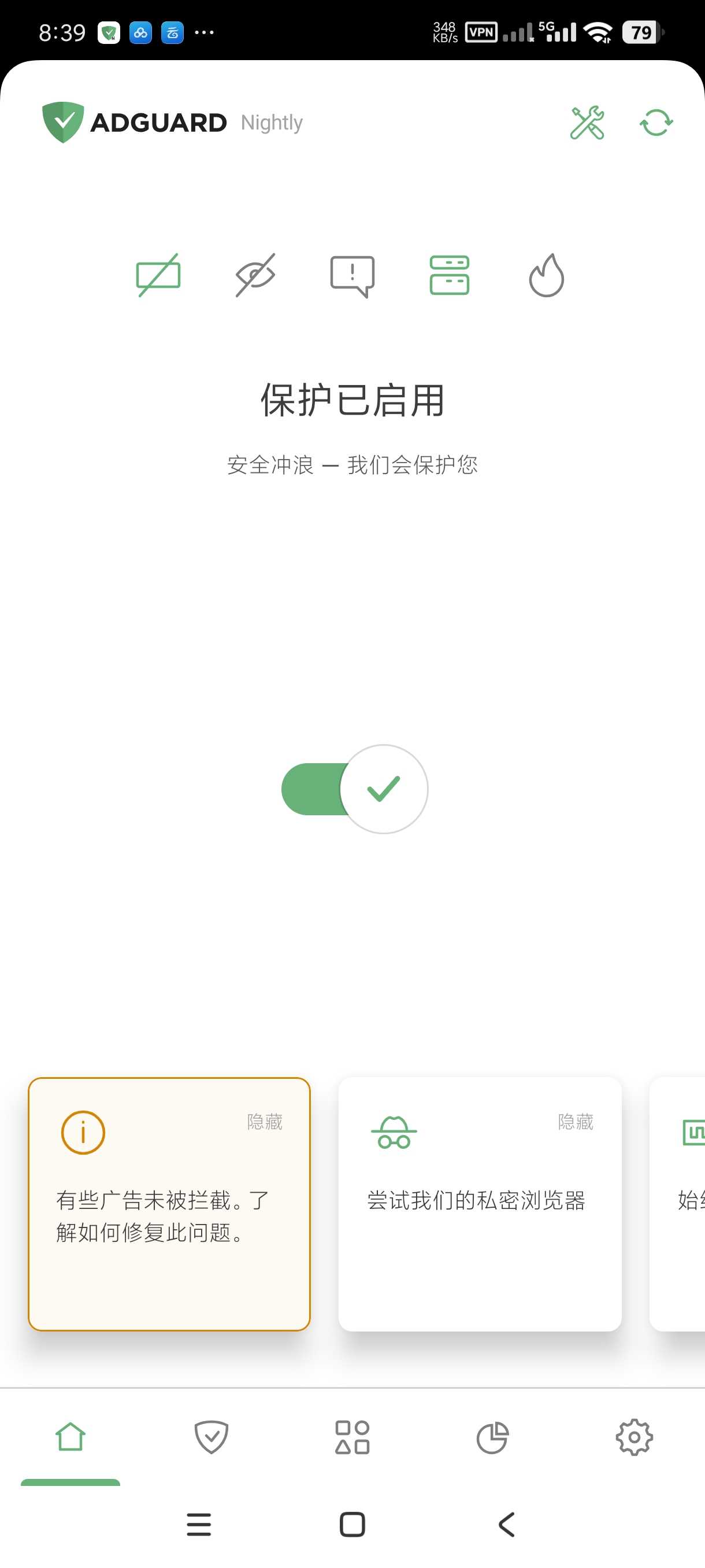Switch to the shield protection tab

pyautogui.click(x=211, y=1437)
